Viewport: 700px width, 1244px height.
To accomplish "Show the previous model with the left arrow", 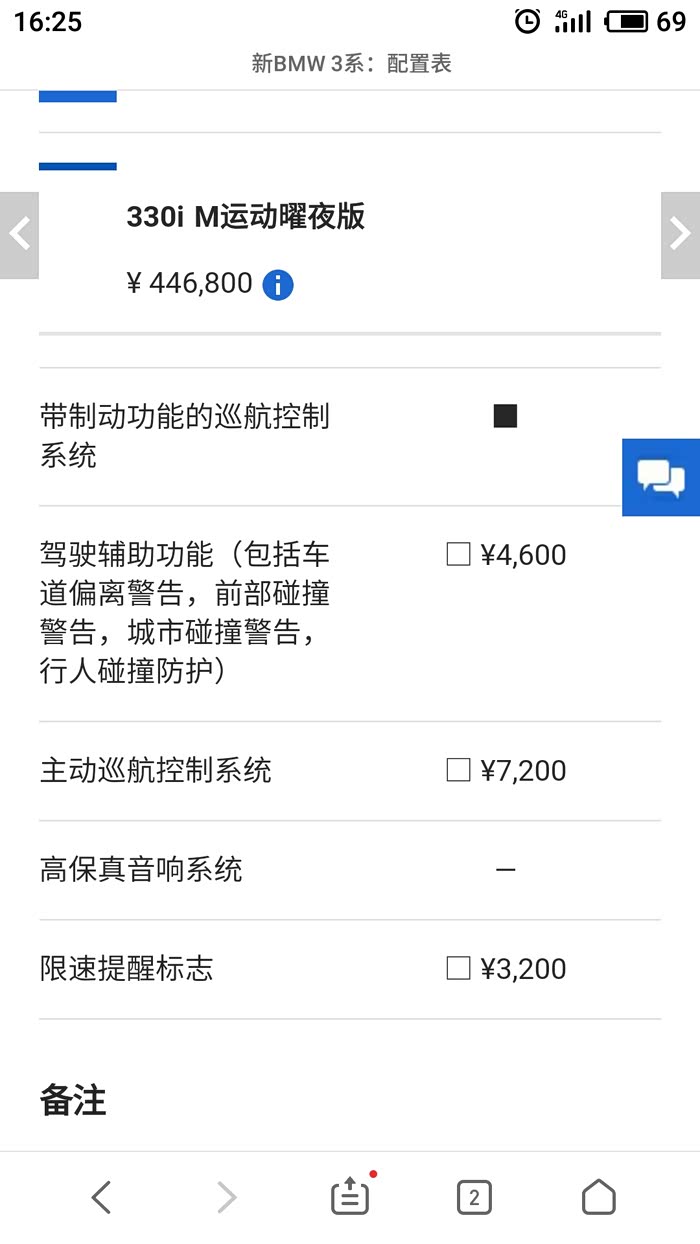I will pos(19,235).
